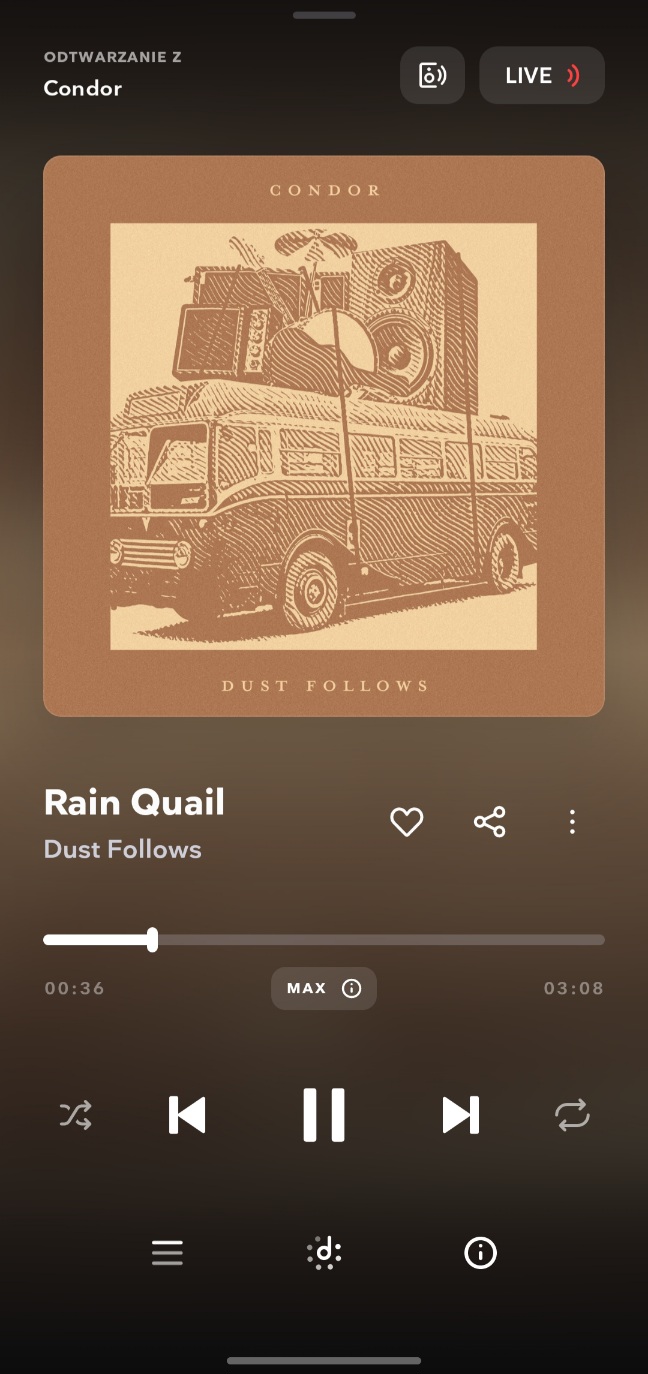648x1374 pixels.
Task: Open the Dust Follows album link
Action: point(122,849)
